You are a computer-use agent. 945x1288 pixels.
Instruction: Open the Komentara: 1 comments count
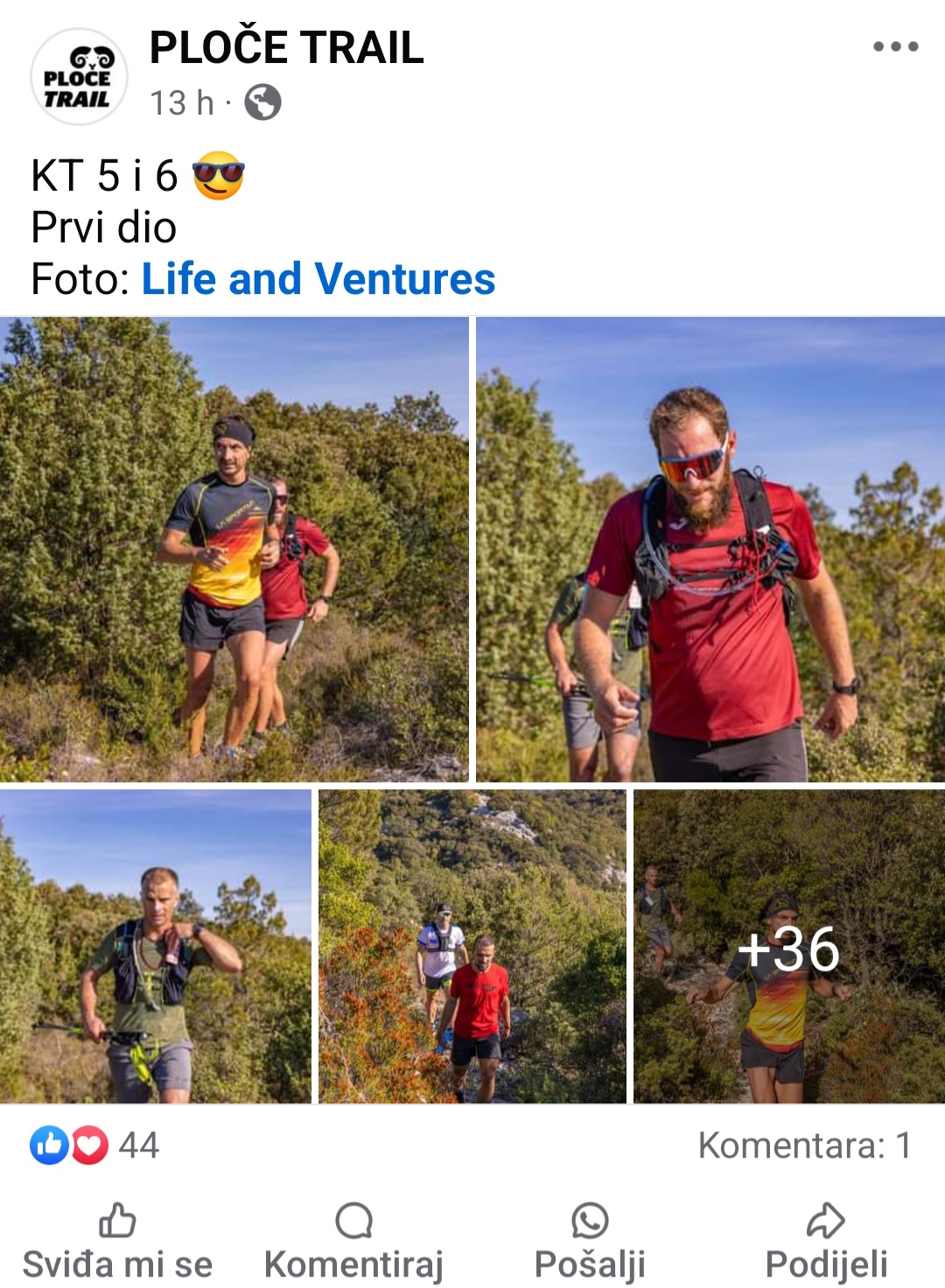(x=804, y=1145)
